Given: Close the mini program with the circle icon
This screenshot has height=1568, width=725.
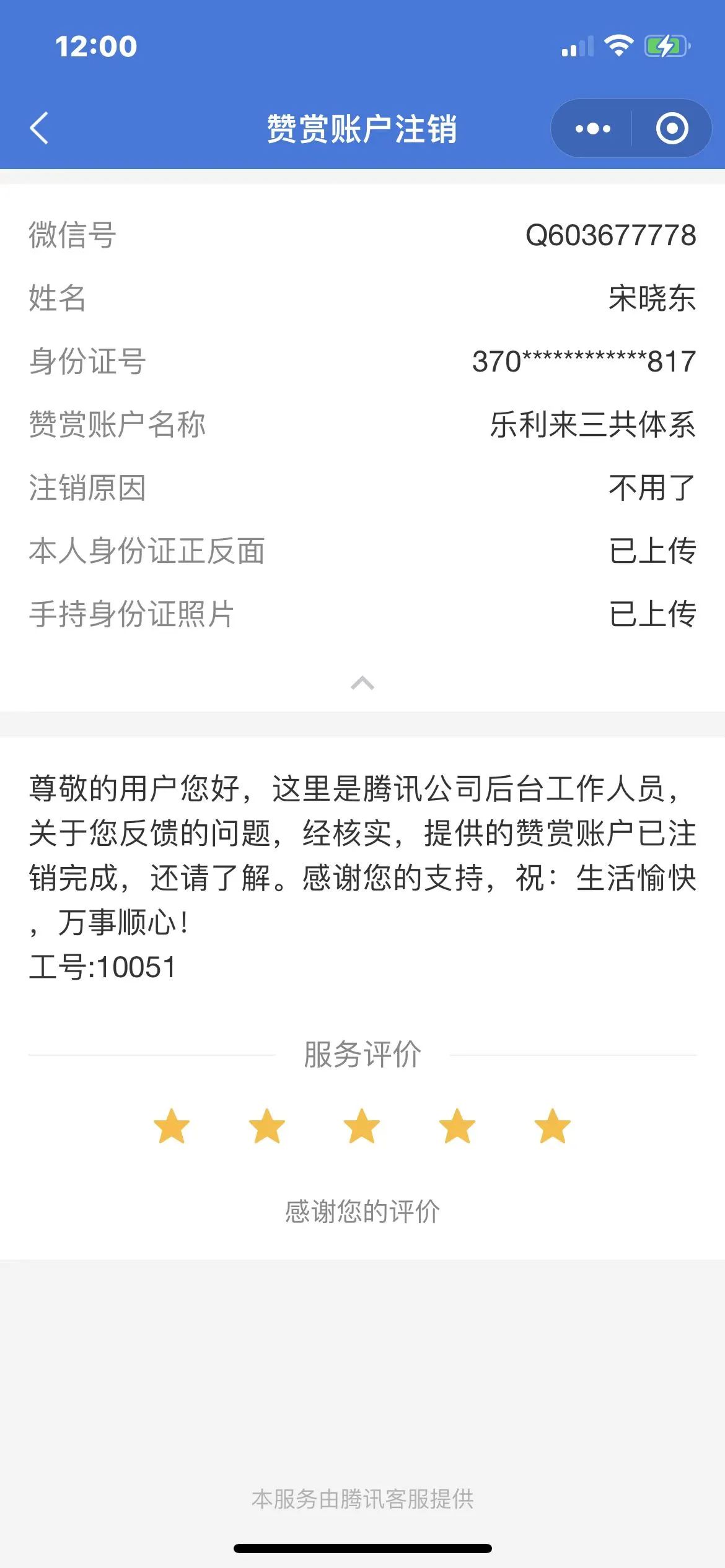Looking at the screenshot, I should click(x=672, y=129).
